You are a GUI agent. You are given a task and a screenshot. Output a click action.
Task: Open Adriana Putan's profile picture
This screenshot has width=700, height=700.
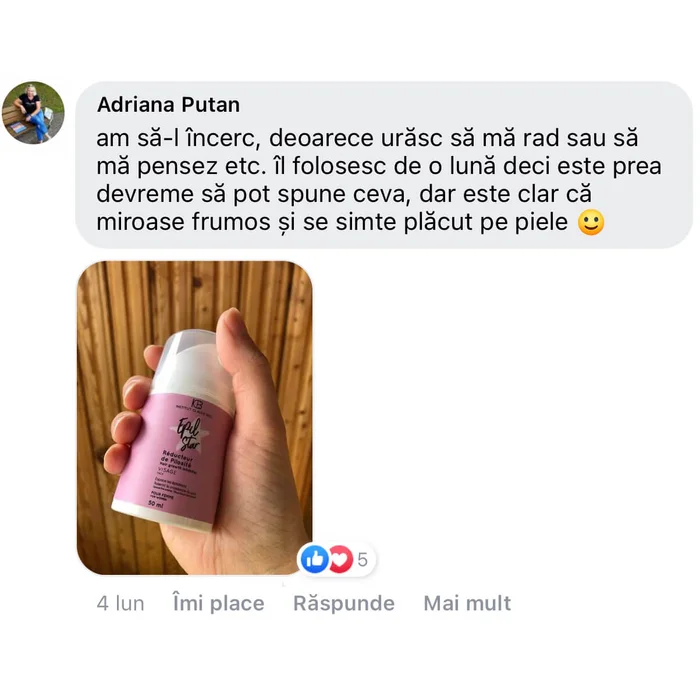(x=34, y=112)
